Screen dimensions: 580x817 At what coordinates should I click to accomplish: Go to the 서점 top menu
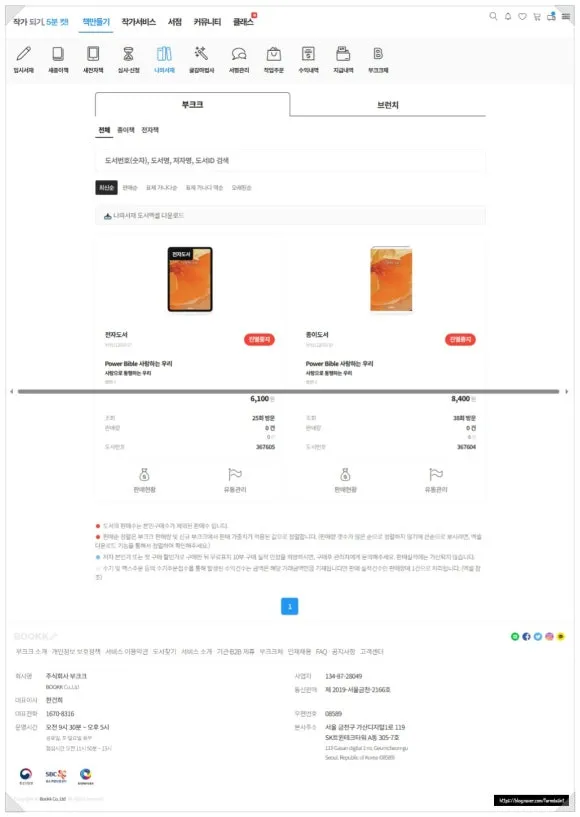(x=175, y=22)
